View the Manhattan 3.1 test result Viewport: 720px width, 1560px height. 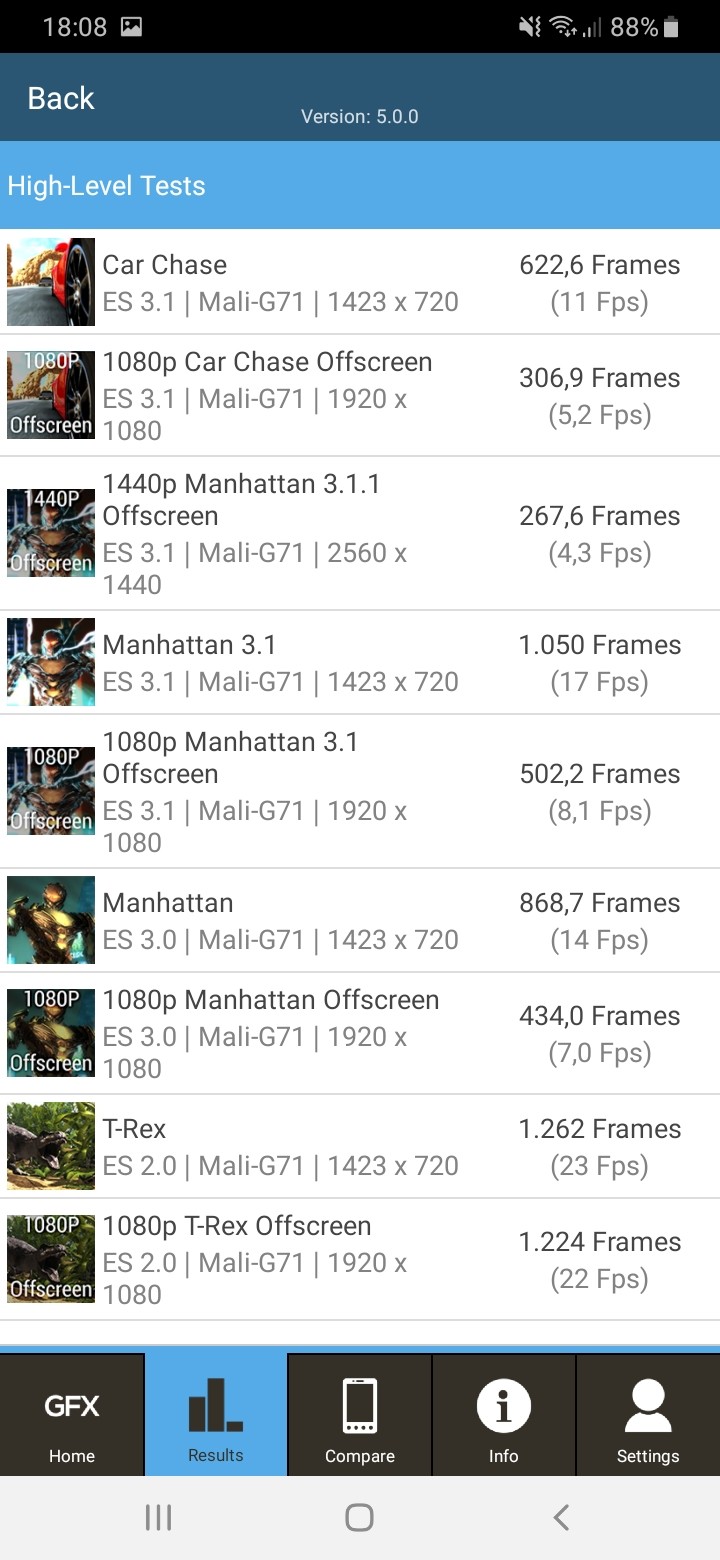[x=360, y=662]
